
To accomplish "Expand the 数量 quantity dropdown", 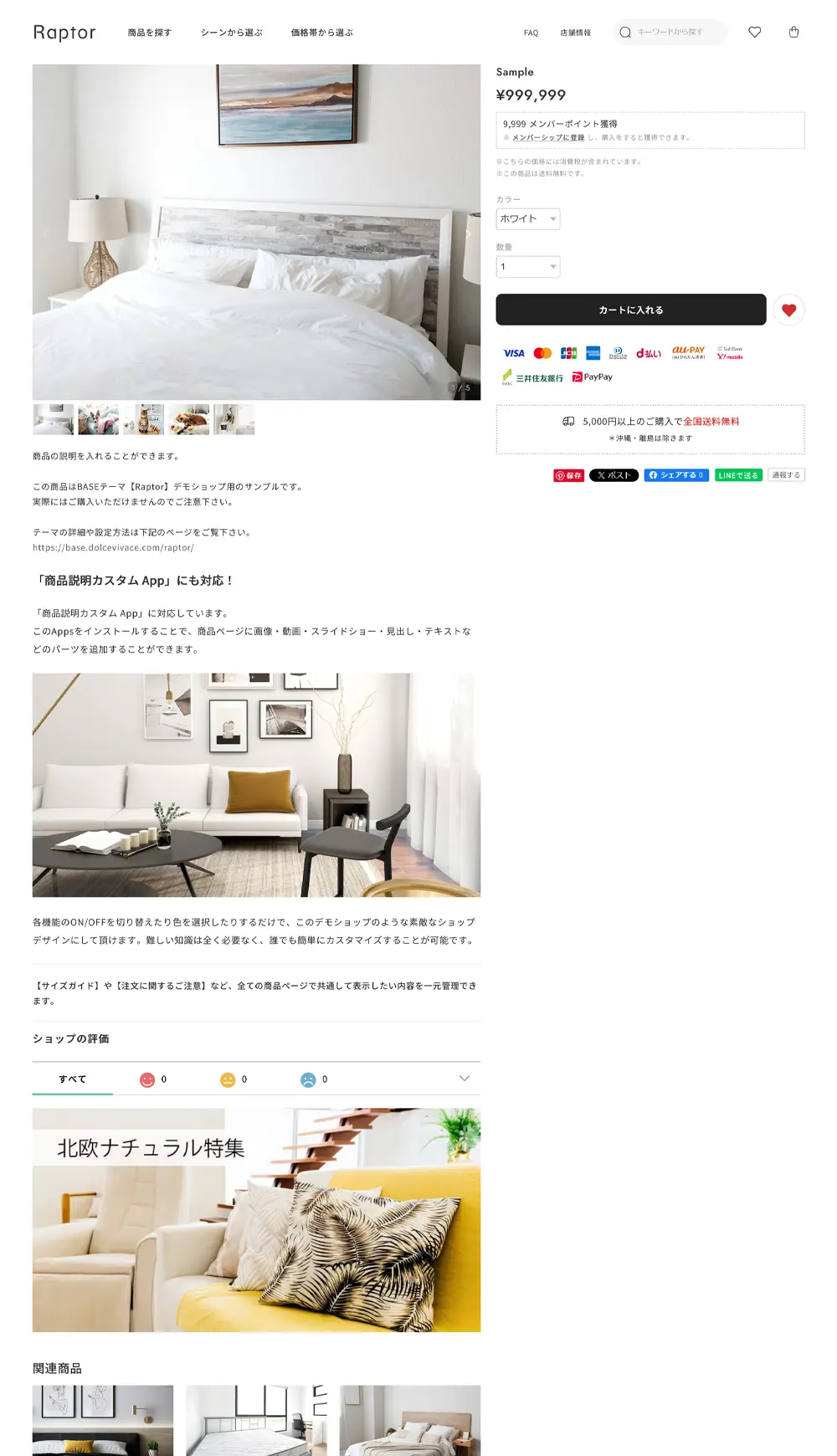I will click(527, 266).
